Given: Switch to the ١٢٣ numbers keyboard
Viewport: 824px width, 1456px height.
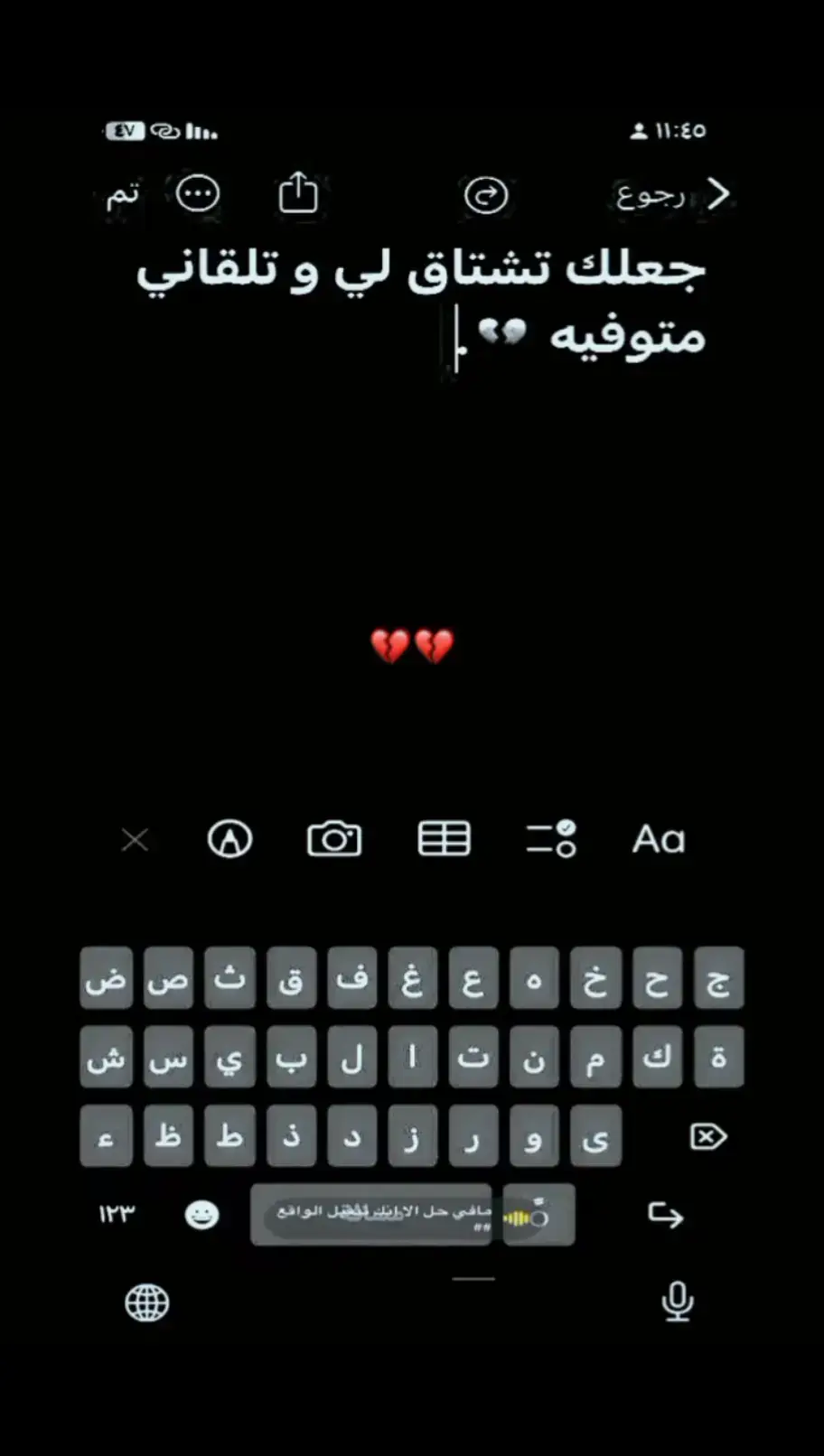Looking at the screenshot, I should pyautogui.click(x=117, y=1214).
